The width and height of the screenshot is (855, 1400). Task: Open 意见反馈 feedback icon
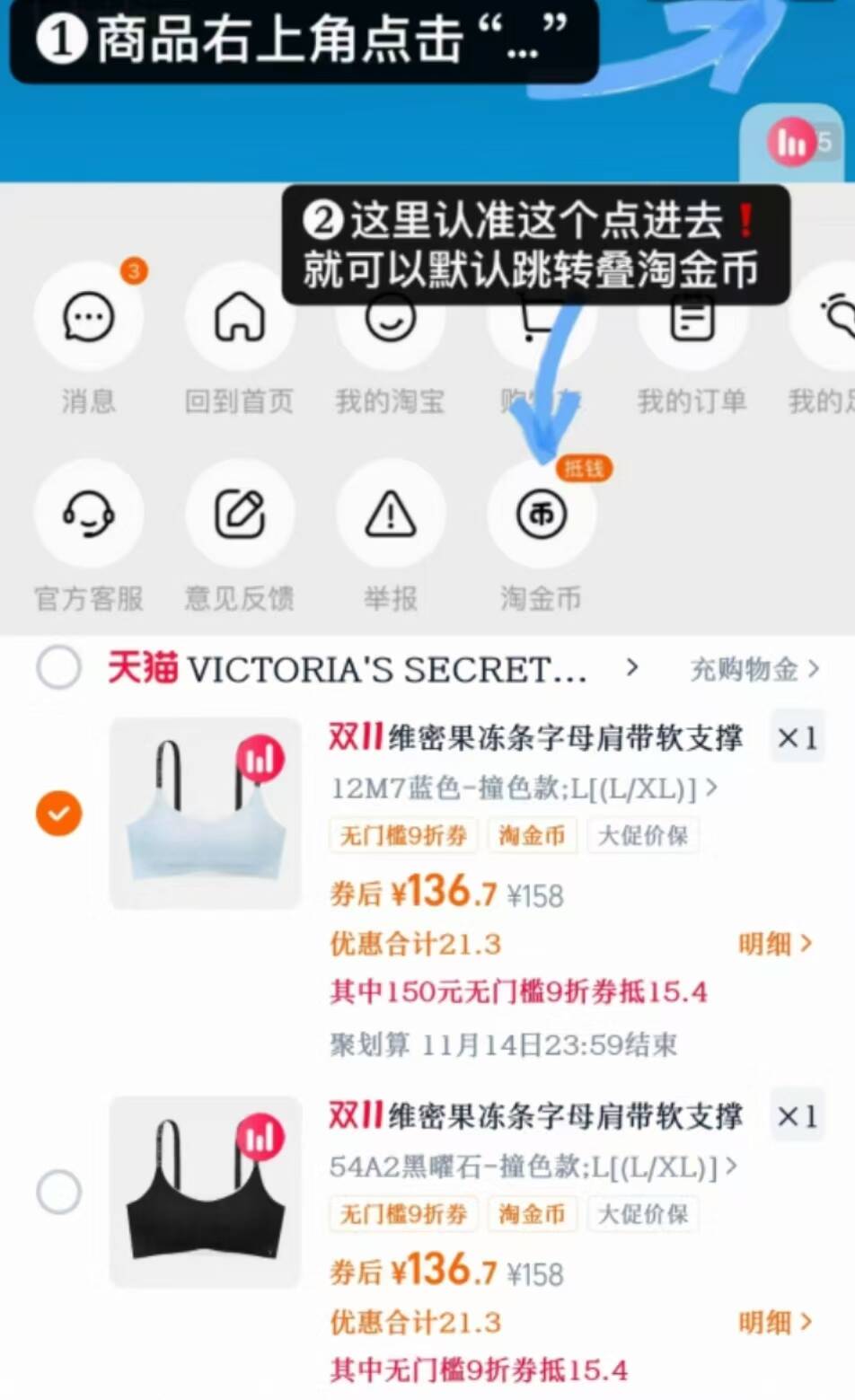click(239, 513)
